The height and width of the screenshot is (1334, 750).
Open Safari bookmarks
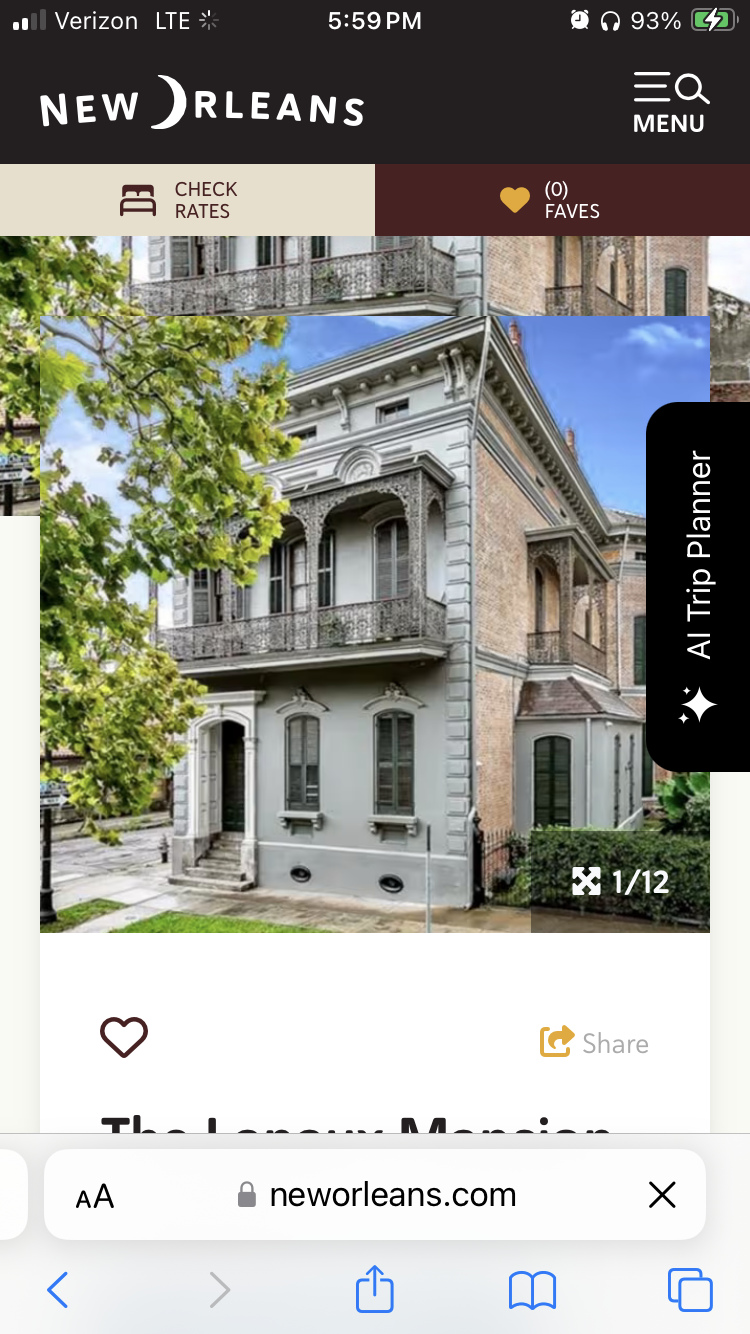point(532,1290)
